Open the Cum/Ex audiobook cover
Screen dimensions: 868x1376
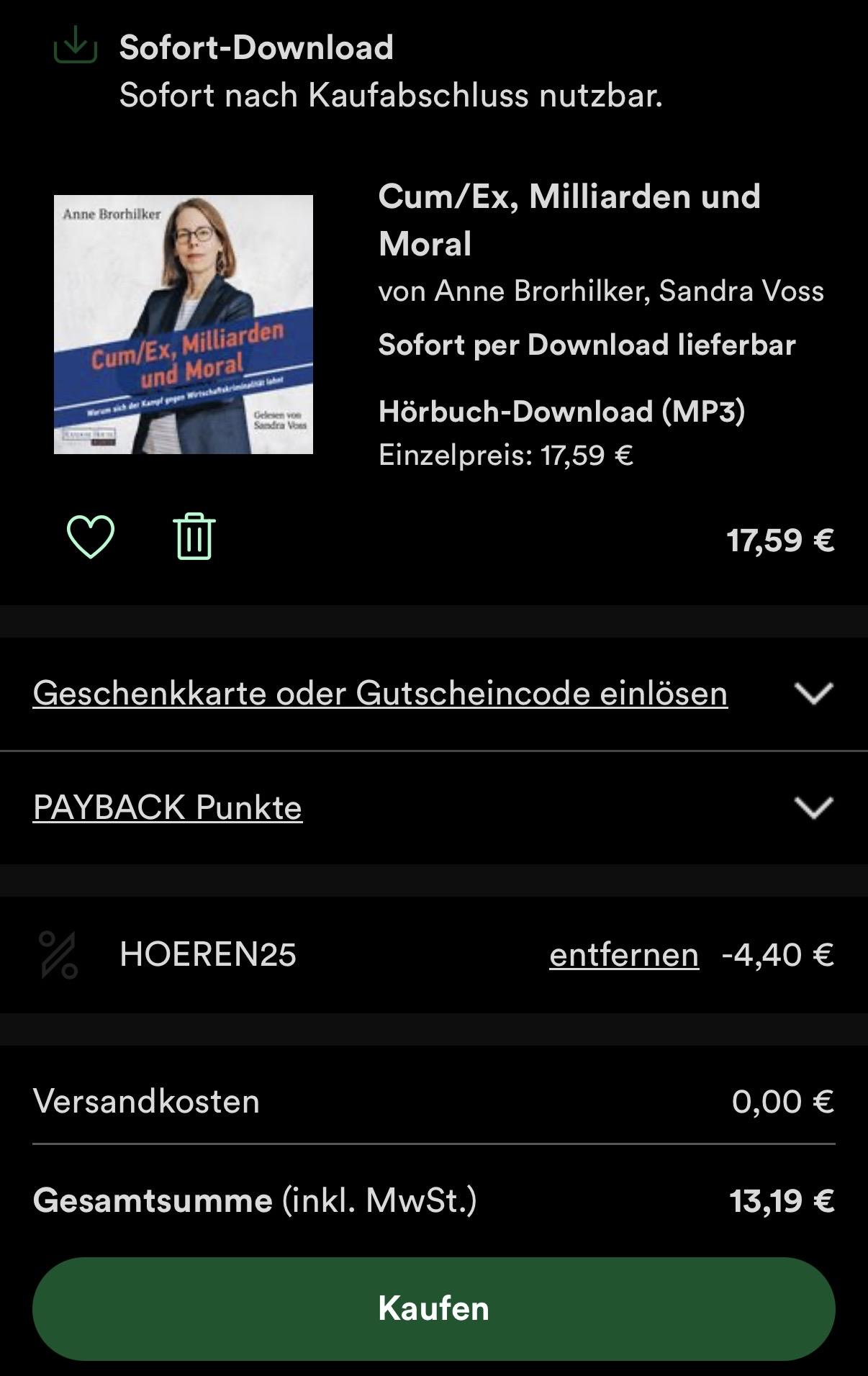184,325
